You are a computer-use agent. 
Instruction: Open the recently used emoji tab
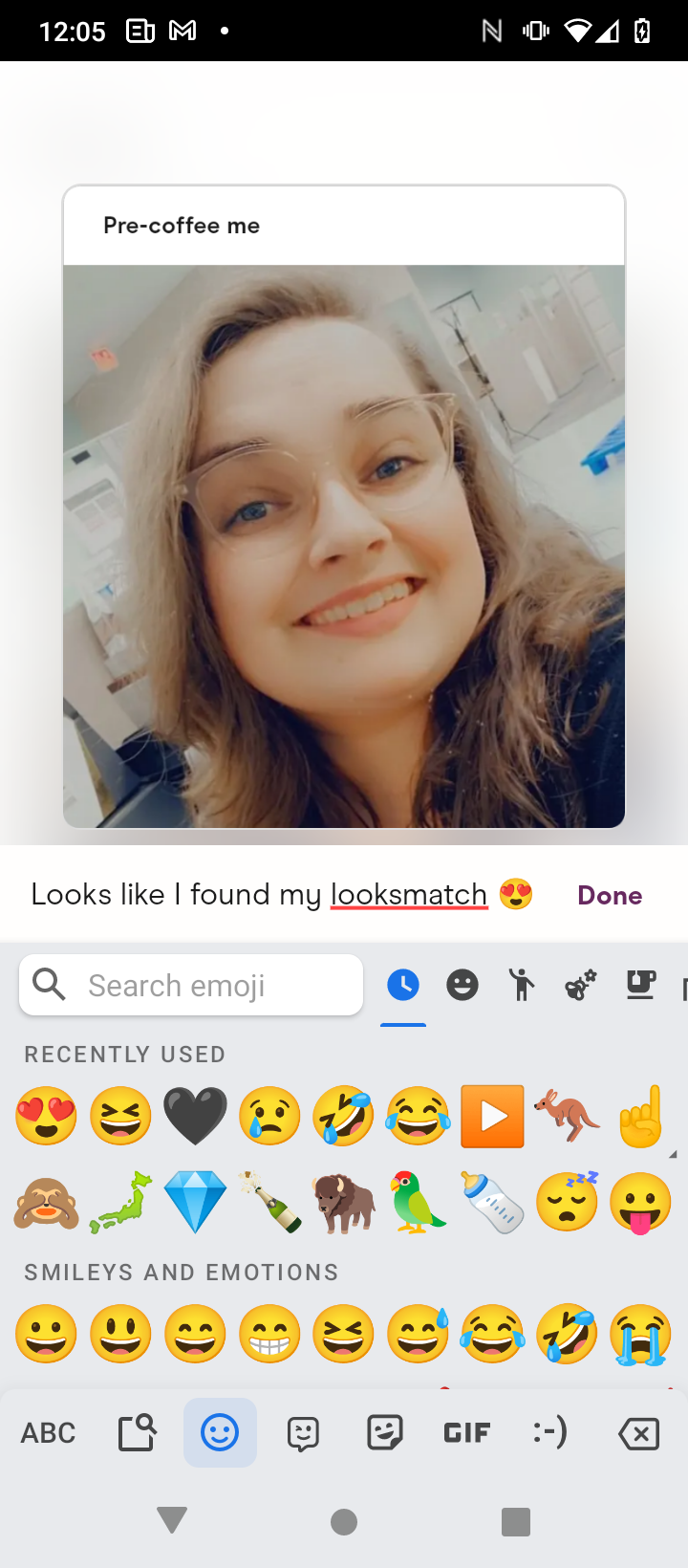[403, 985]
